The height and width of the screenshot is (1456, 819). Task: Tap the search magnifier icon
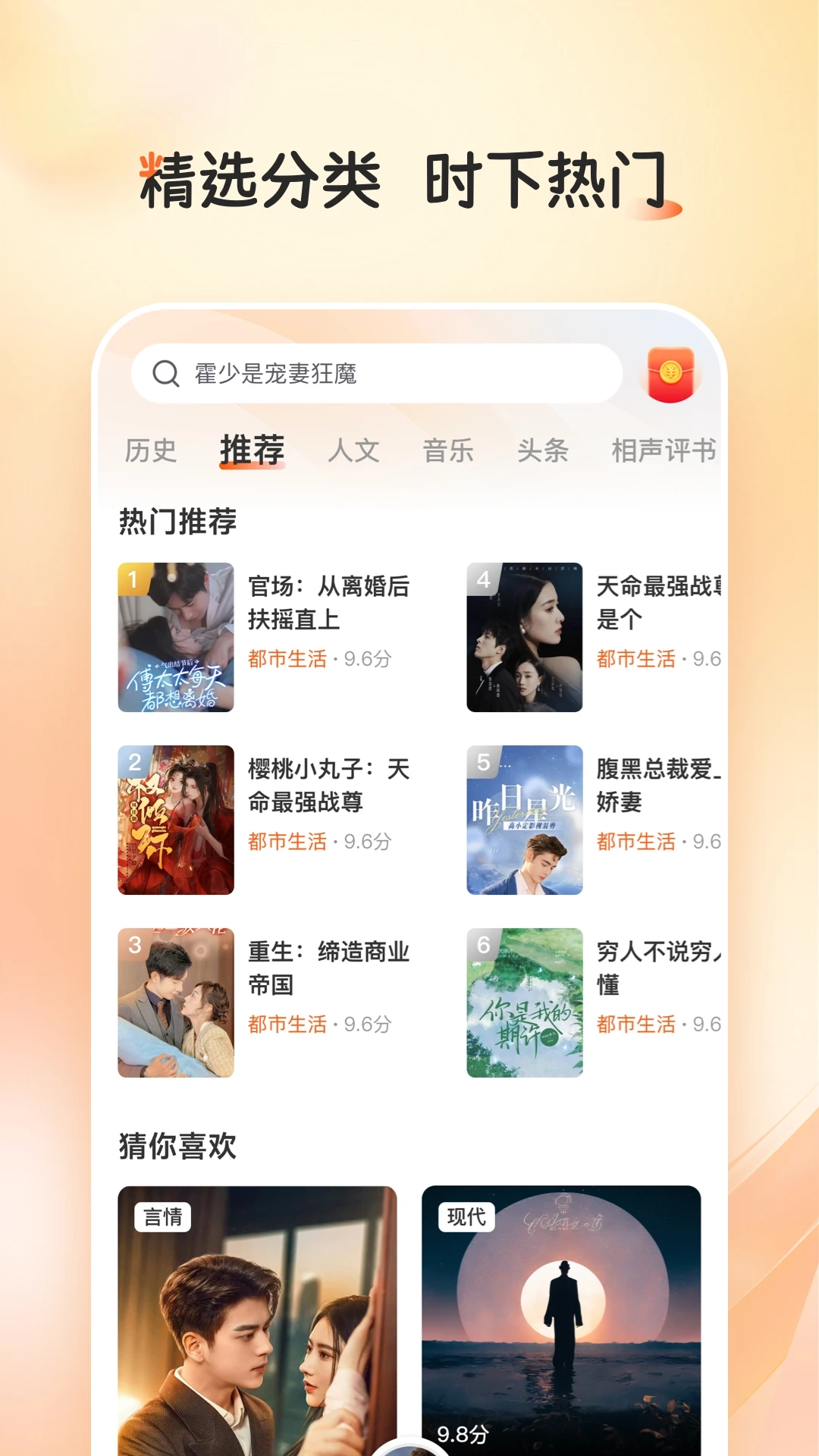(x=163, y=372)
